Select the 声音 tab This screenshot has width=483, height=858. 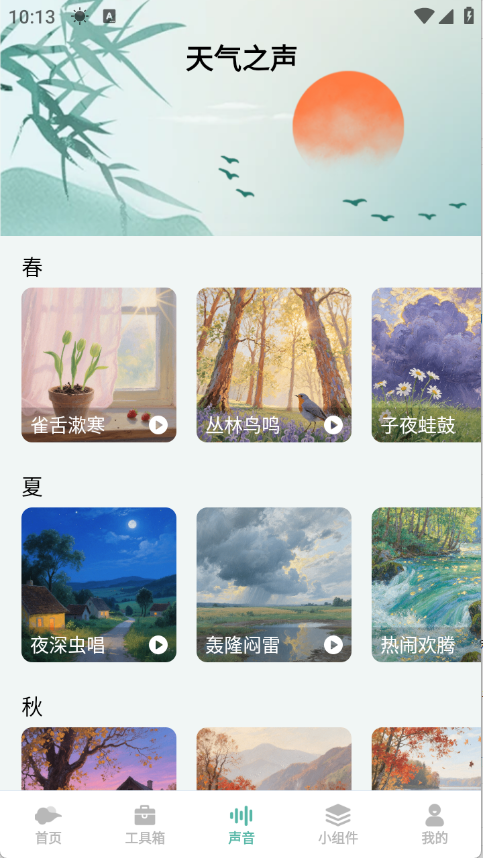(241, 825)
